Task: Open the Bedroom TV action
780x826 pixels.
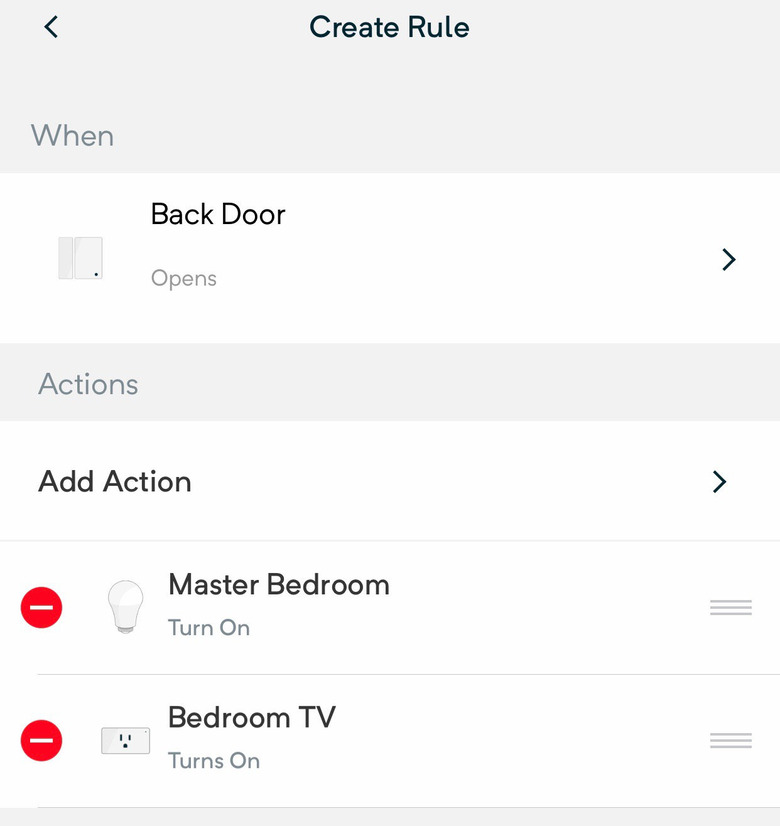Action: point(252,737)
